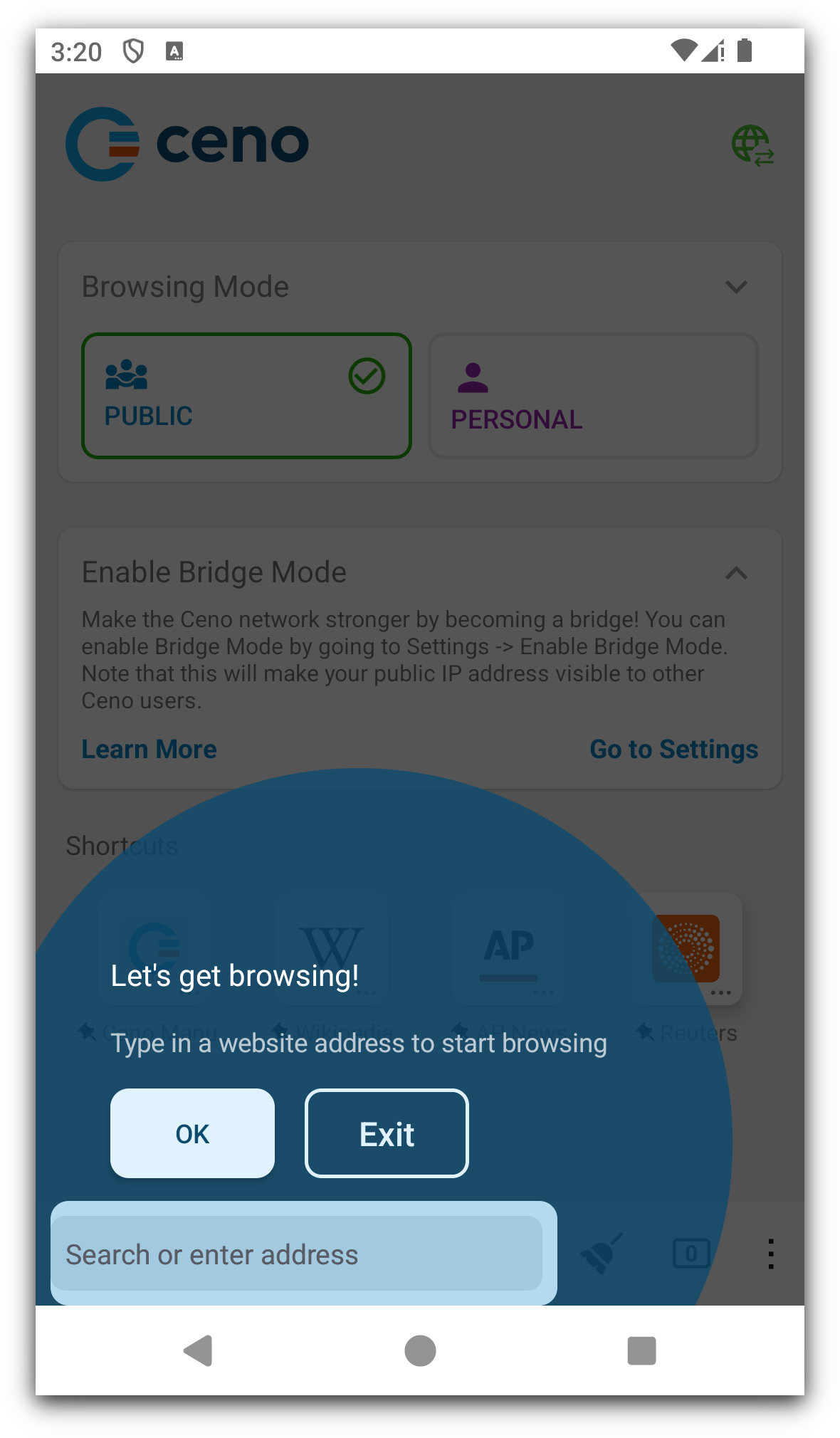
Task: Open the tabs counter
Action: (x=691, y=1254)
